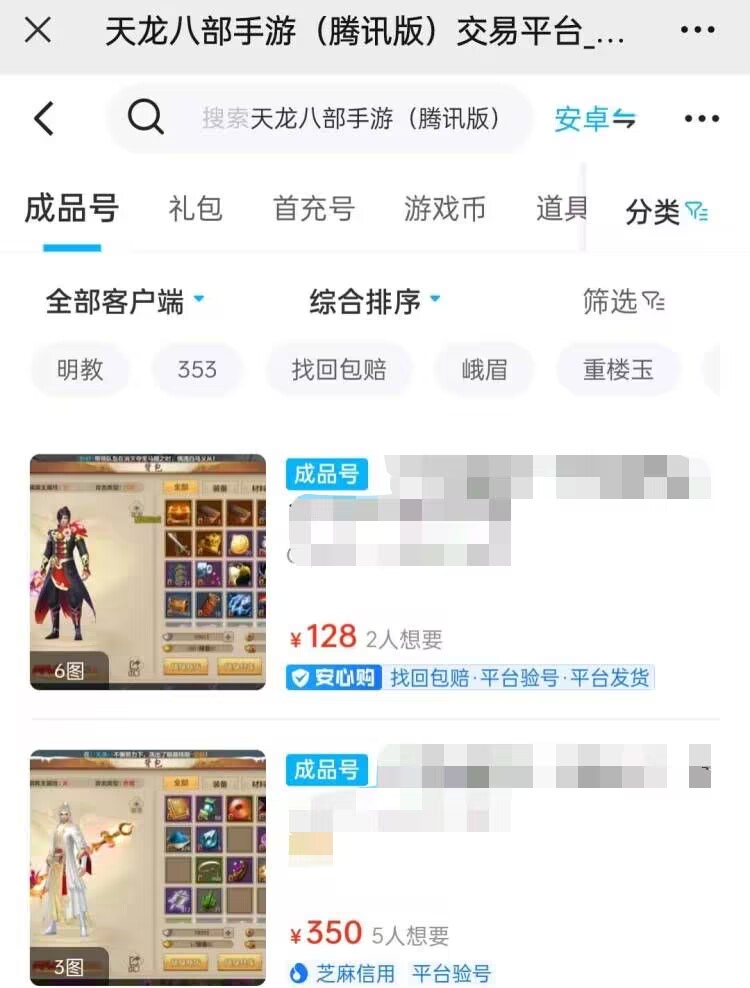750x988 pixels.
Task: Select the 明教 filter chip
Action: [x=80, y=370]
